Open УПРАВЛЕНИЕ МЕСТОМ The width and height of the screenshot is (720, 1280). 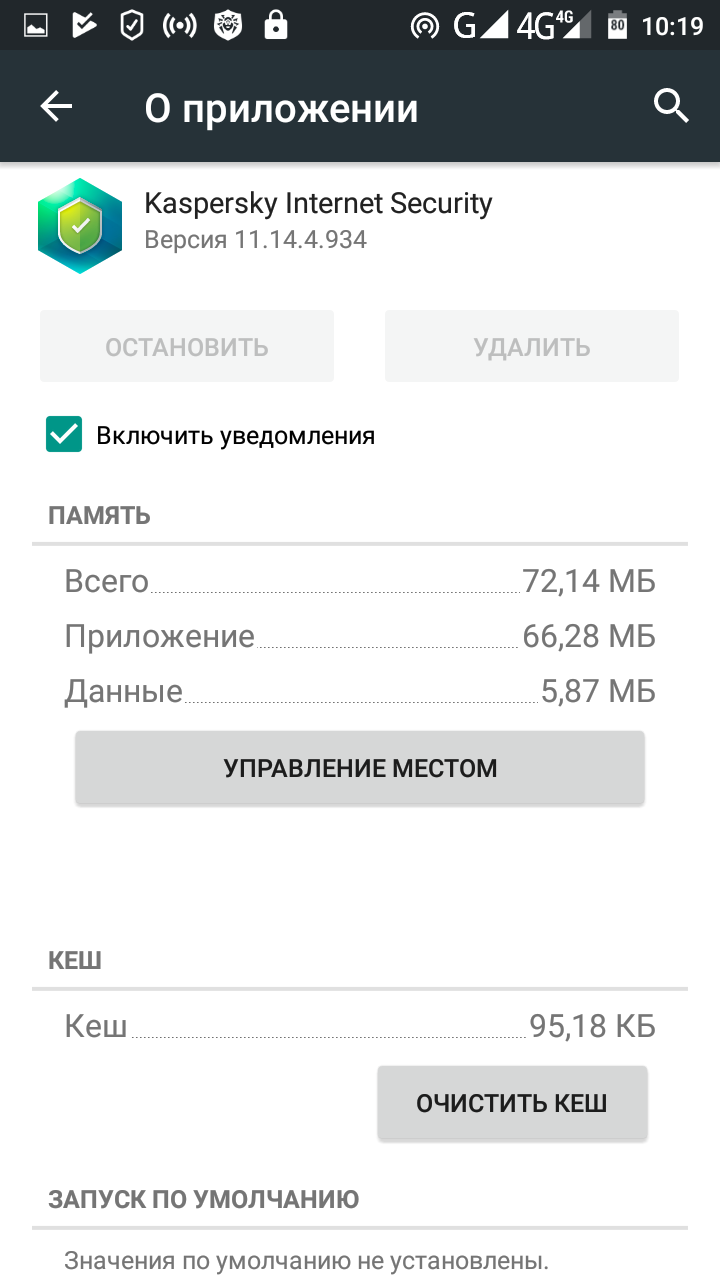360,768
